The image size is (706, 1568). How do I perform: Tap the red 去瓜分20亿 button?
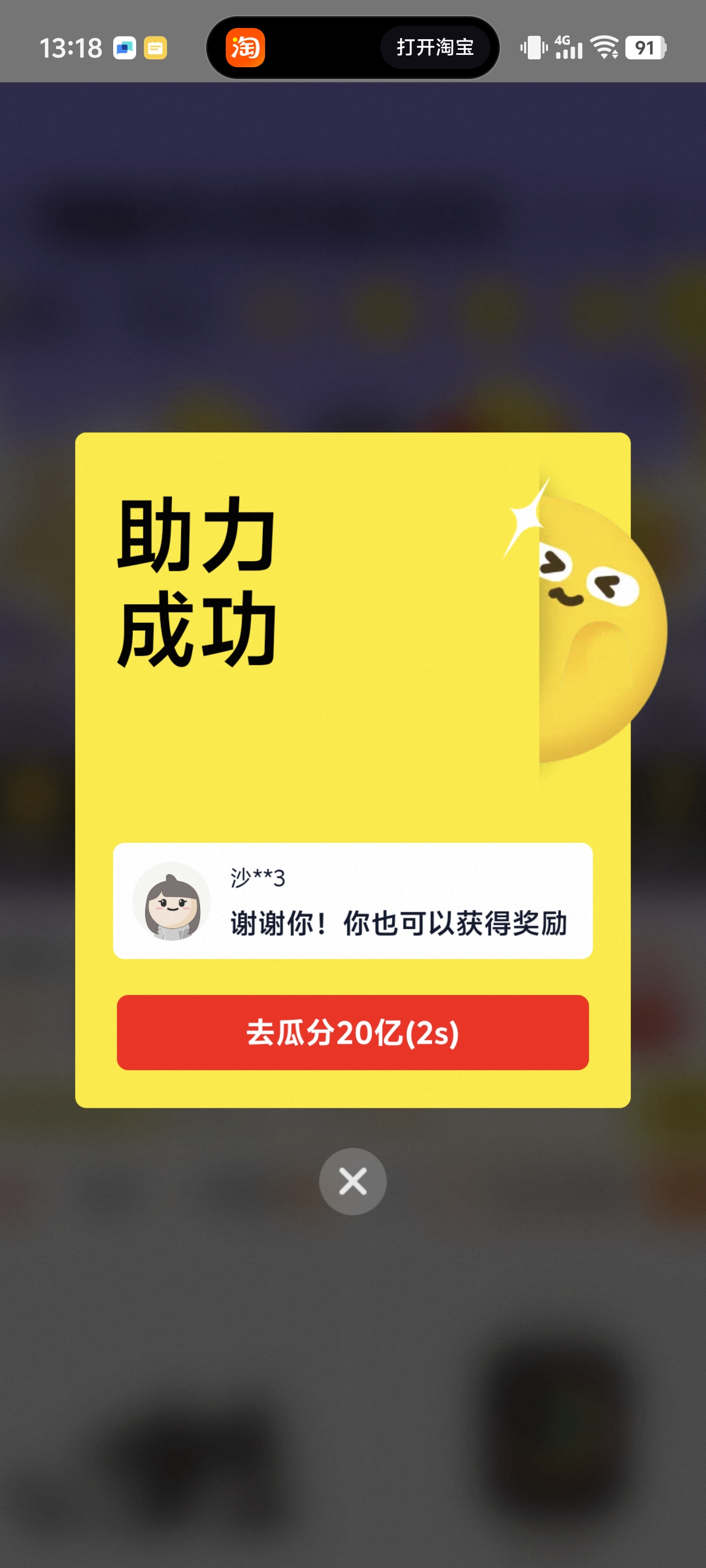(352, 1032)
